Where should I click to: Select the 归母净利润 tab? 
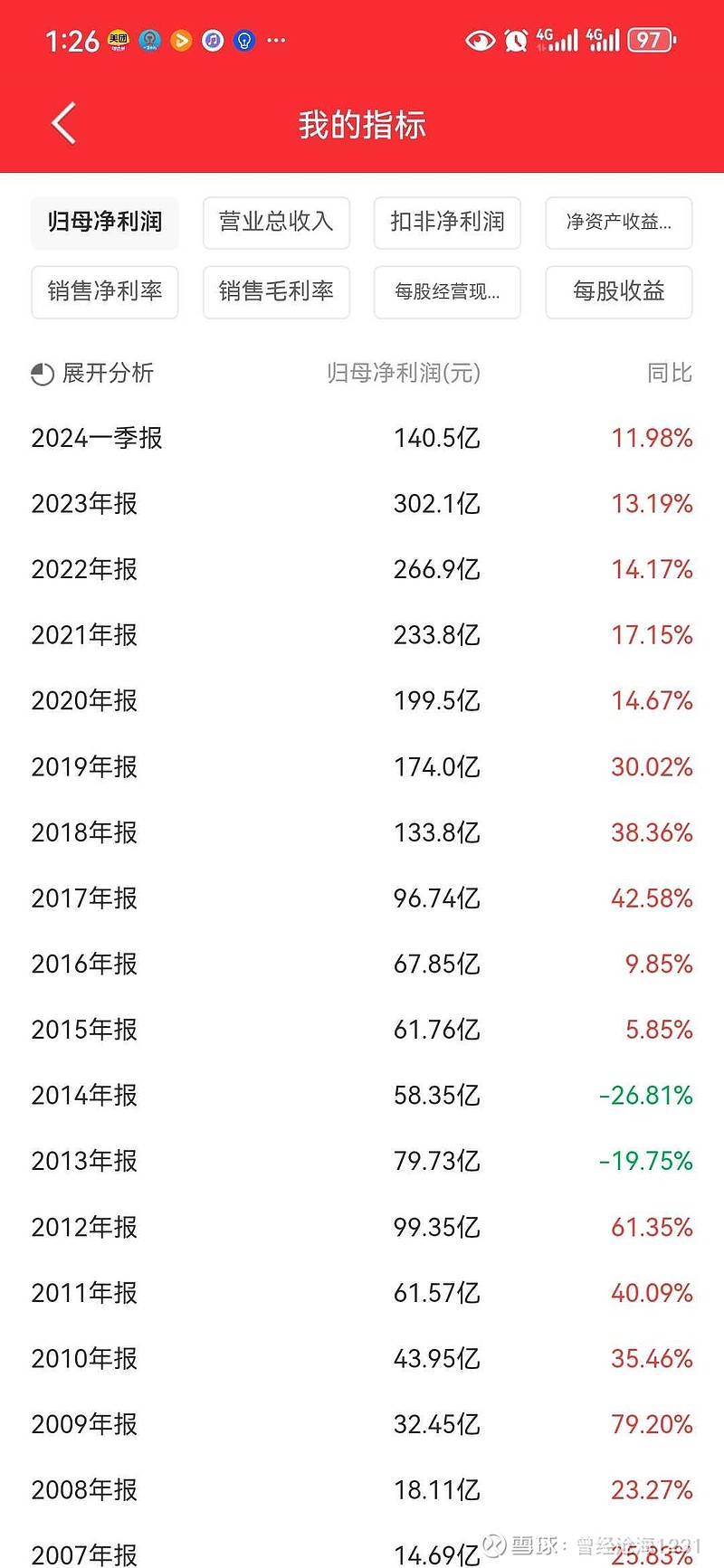click(x=105, y=223)
